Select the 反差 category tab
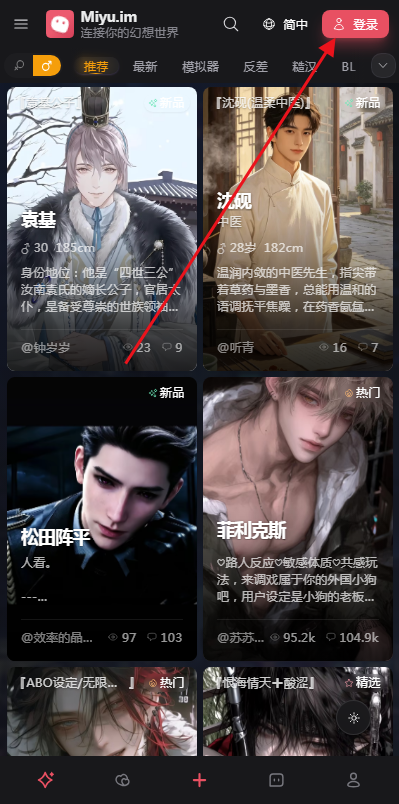 point(256,67)
